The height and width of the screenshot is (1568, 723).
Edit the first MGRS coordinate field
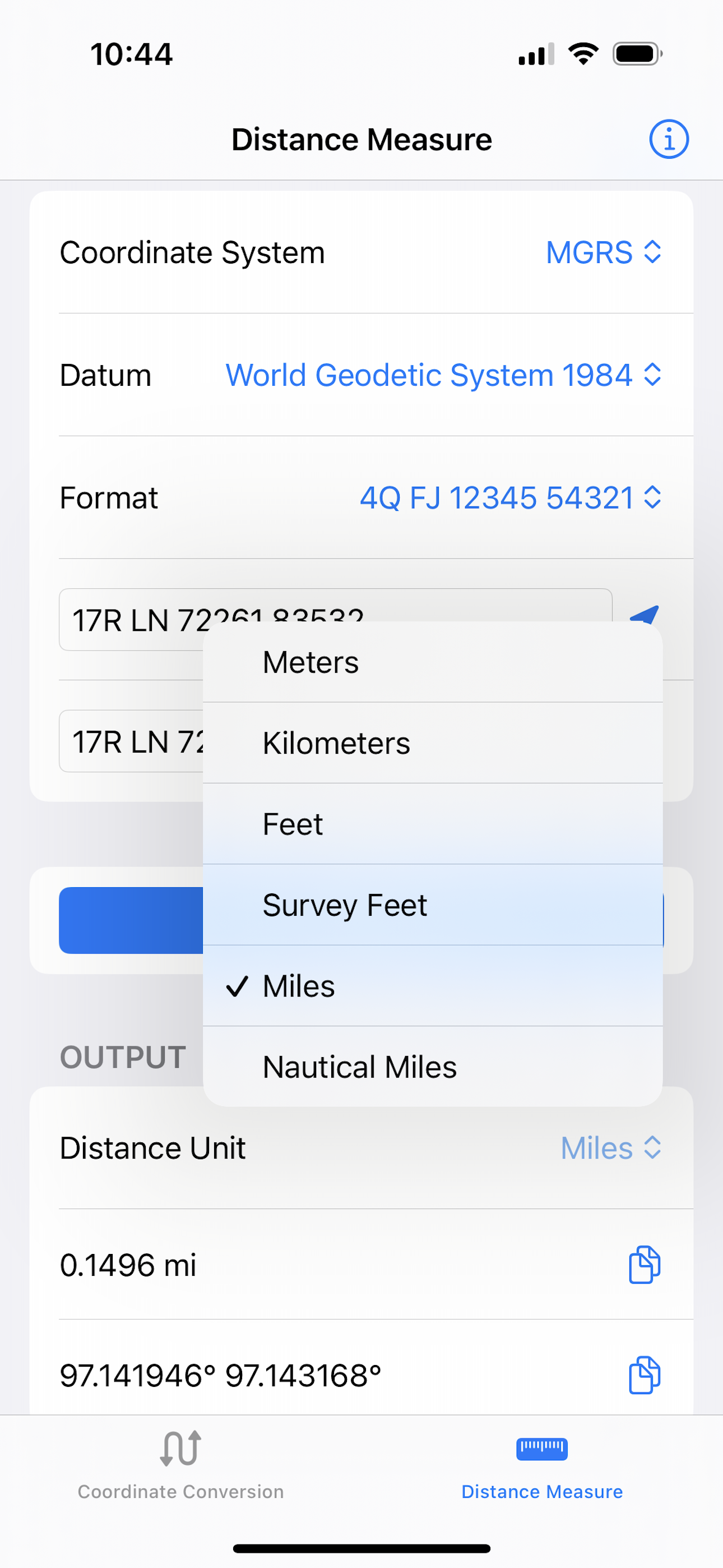(335, 619)
